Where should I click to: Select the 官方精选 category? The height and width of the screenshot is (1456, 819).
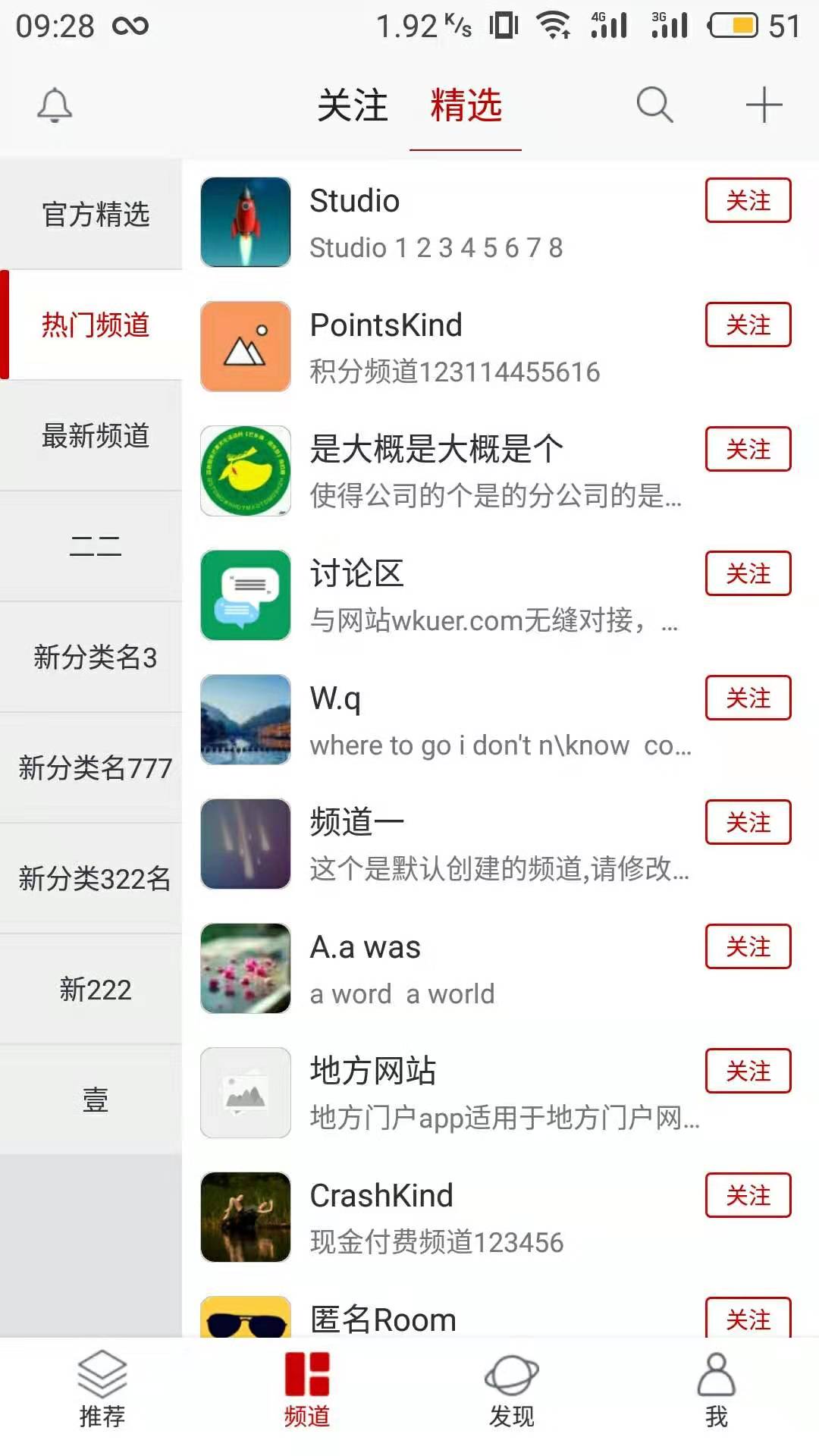(x=95, y=215)
